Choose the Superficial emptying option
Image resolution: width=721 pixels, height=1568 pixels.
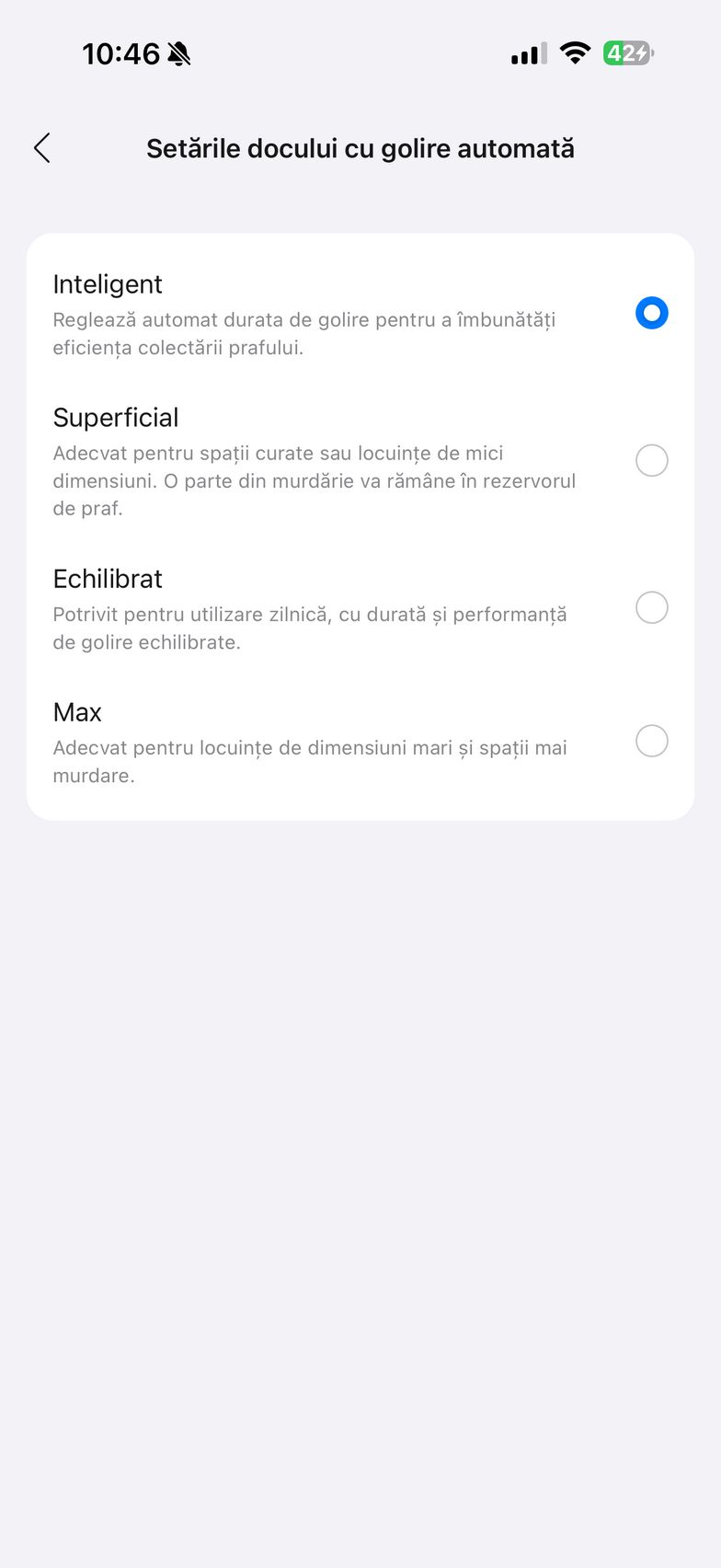tap(651, 460)
